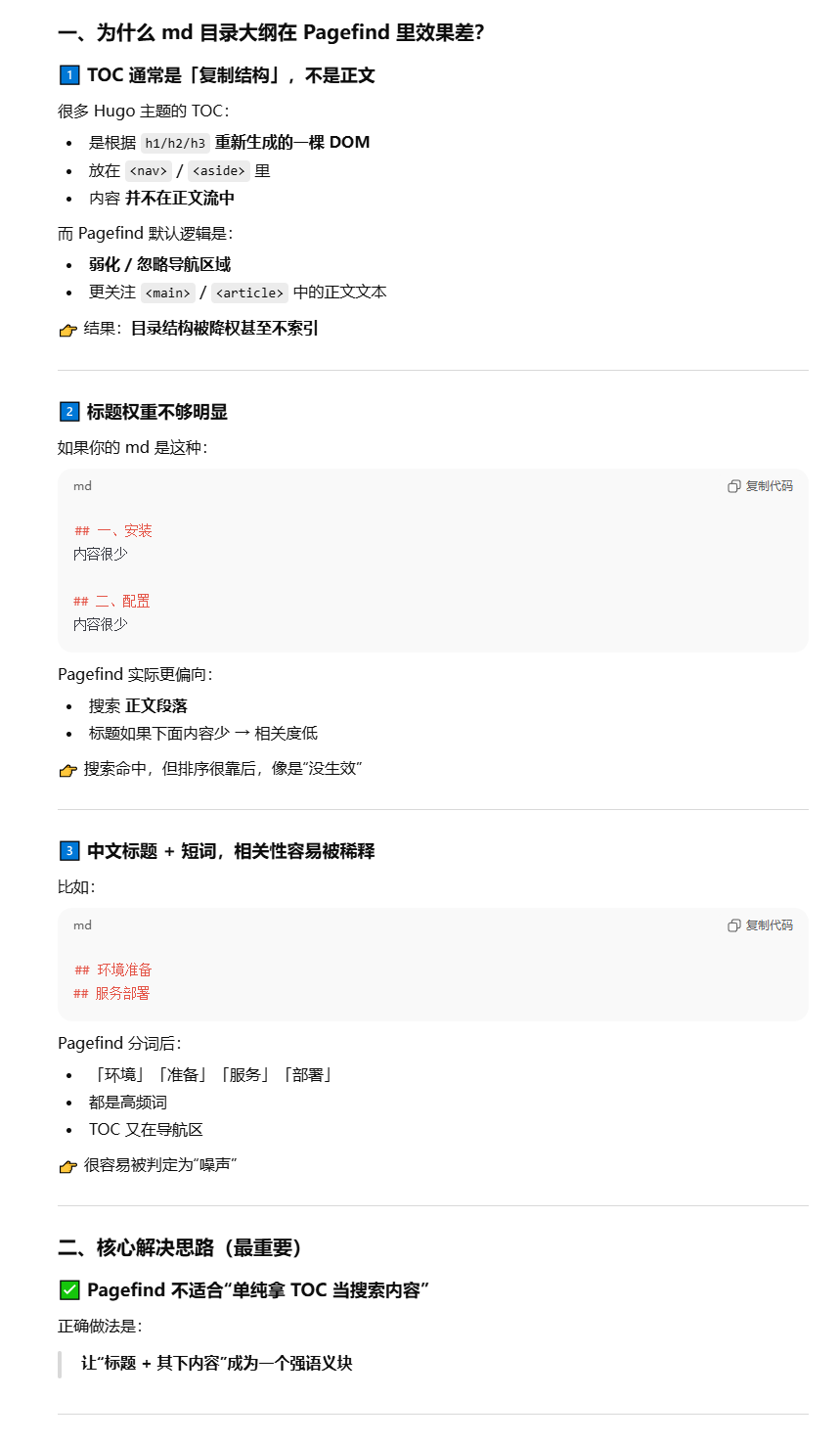Copy code of the 环境准备 md block
This screenshot has height=1443, width=840.
(760, 925)
